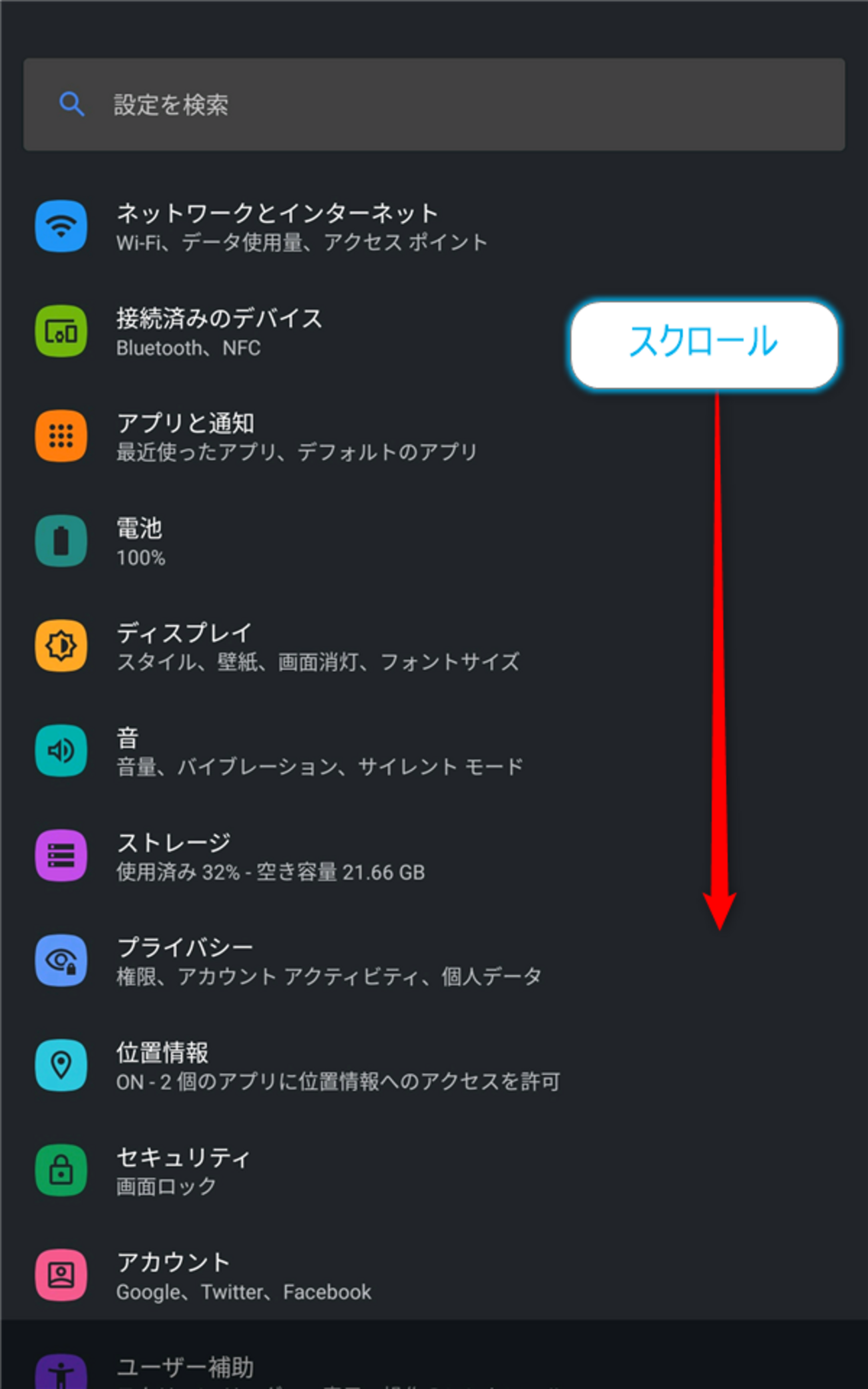Open ネットワークとインターネット settings
Image resolution: width=868 pixels, height=1389 pixels.
[277, 227]
